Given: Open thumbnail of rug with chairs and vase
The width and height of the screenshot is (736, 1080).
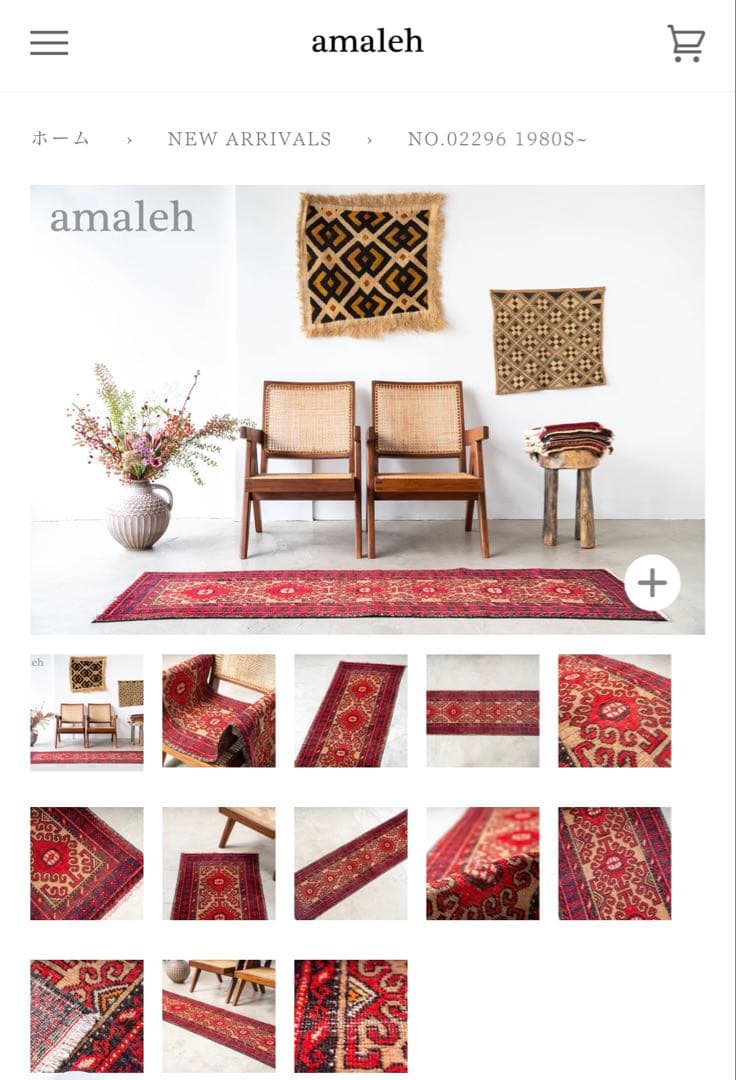Looking at the screenshot, I should [x=219, y=1016].
